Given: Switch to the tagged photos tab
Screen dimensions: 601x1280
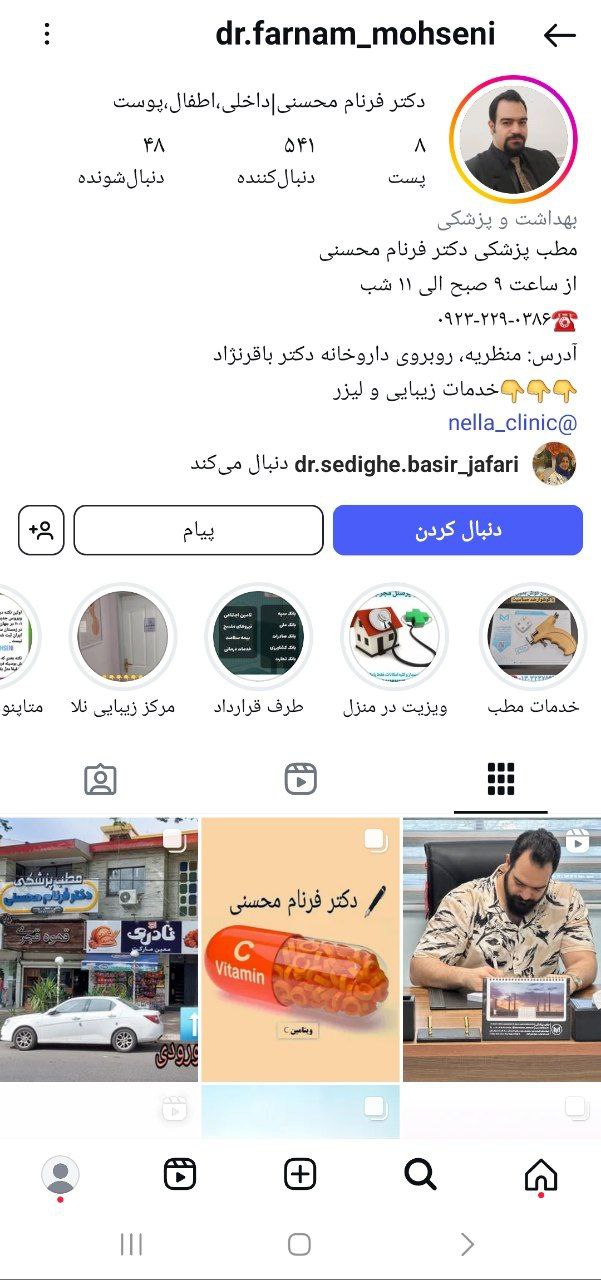Looking at the screenshot, I should pyautogui.click(x=100, y=778).
